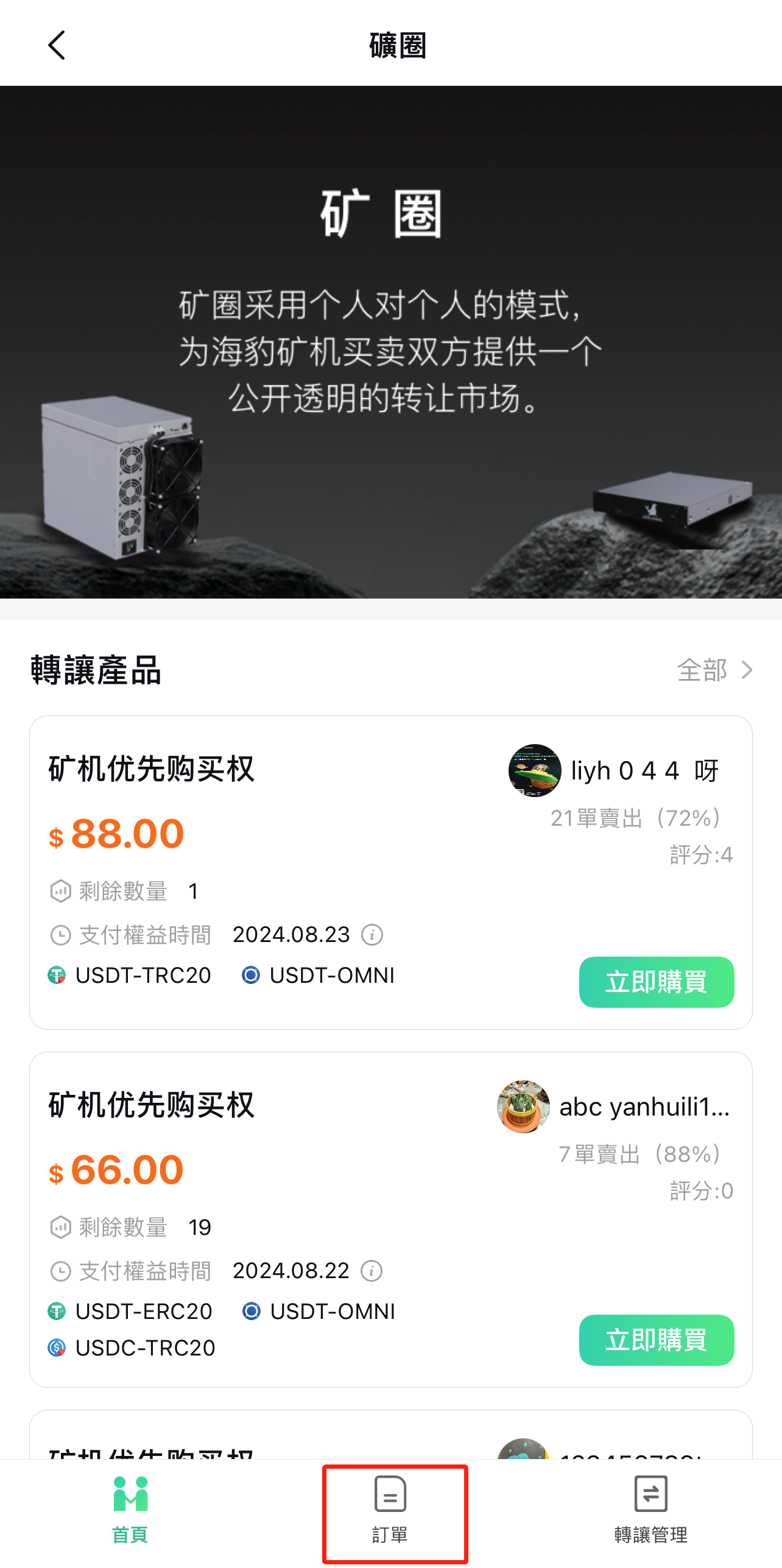Viewport: 782px width, 1568px height.
Task: Switch to the 轉讓管理 tab
Action: [650, 1510]
